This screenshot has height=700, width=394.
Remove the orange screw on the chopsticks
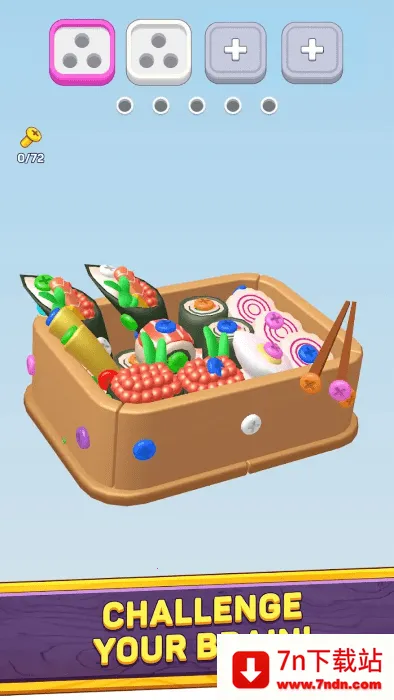(x=311, y=383)
